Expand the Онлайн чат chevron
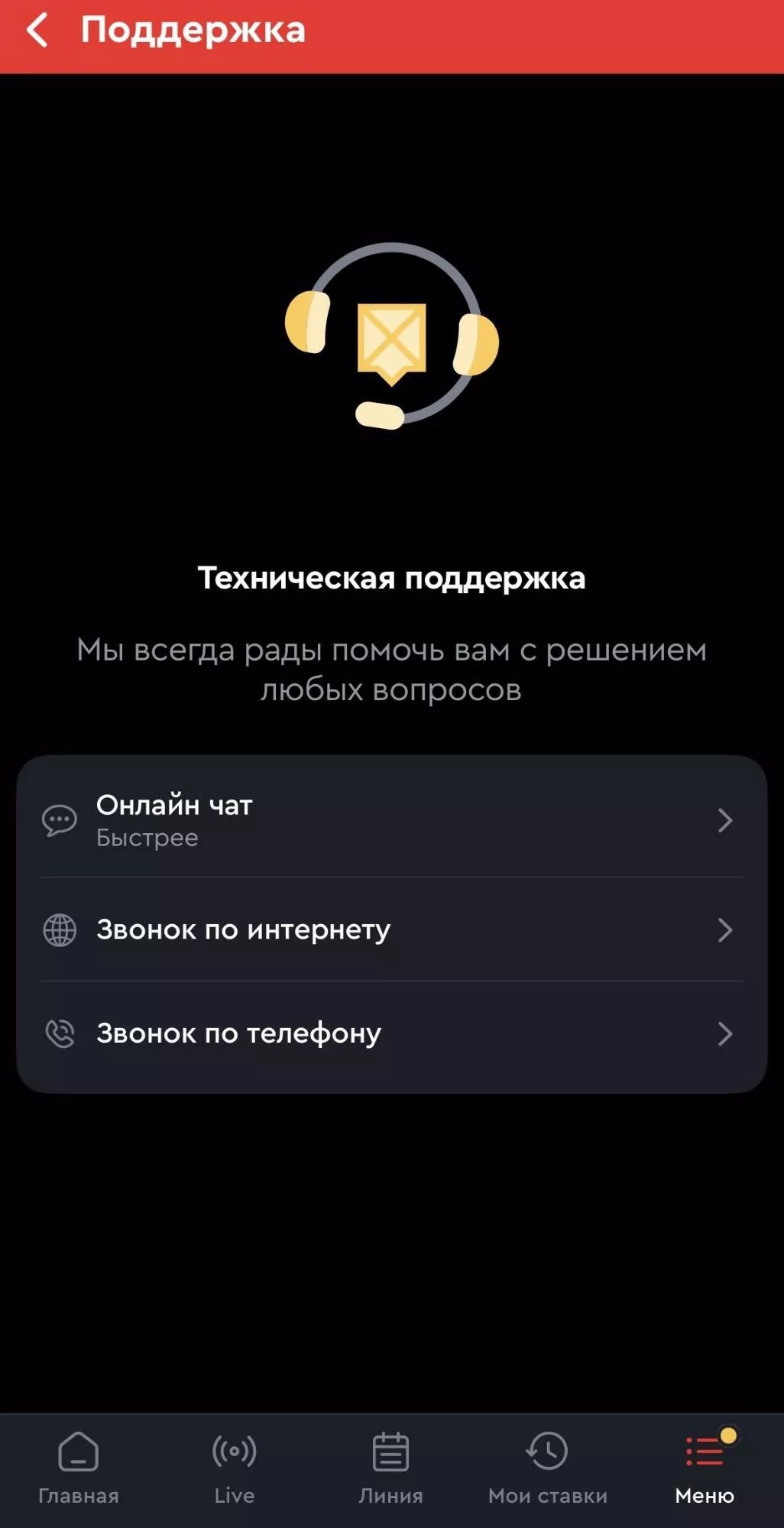Screen dimensions: 784x1528 point(725,820)
